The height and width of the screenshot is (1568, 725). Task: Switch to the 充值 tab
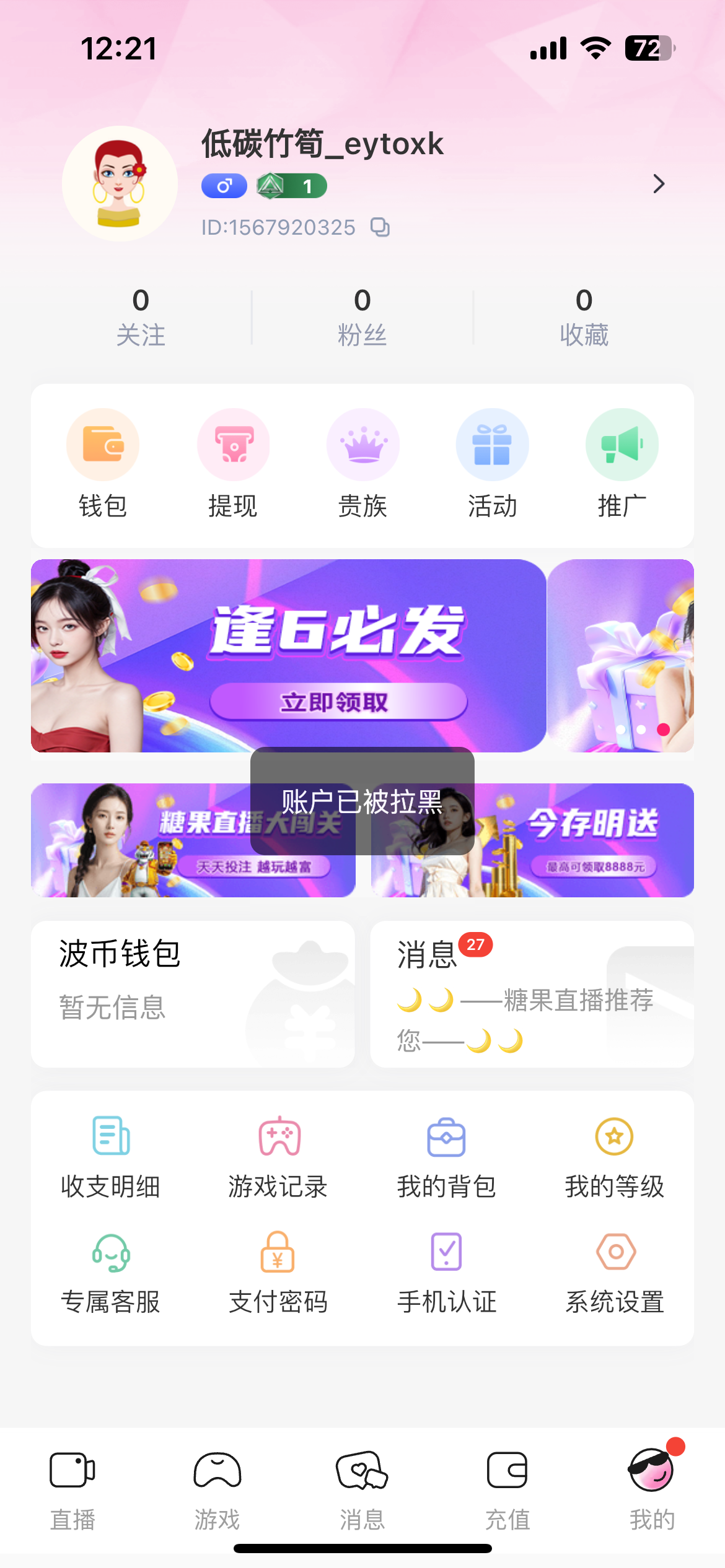pyautogui.click(x=507, y=1489)
